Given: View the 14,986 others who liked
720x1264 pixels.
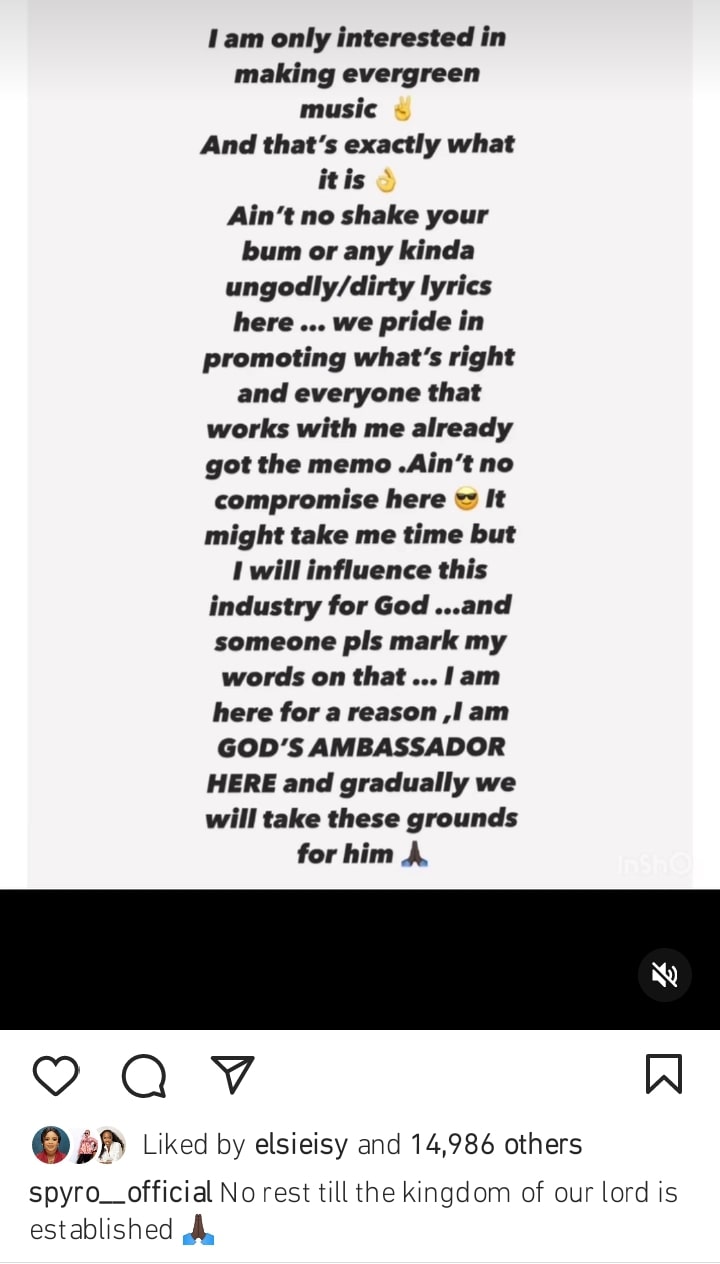Looking at the screenshot, I should (x=496, y=1144).
